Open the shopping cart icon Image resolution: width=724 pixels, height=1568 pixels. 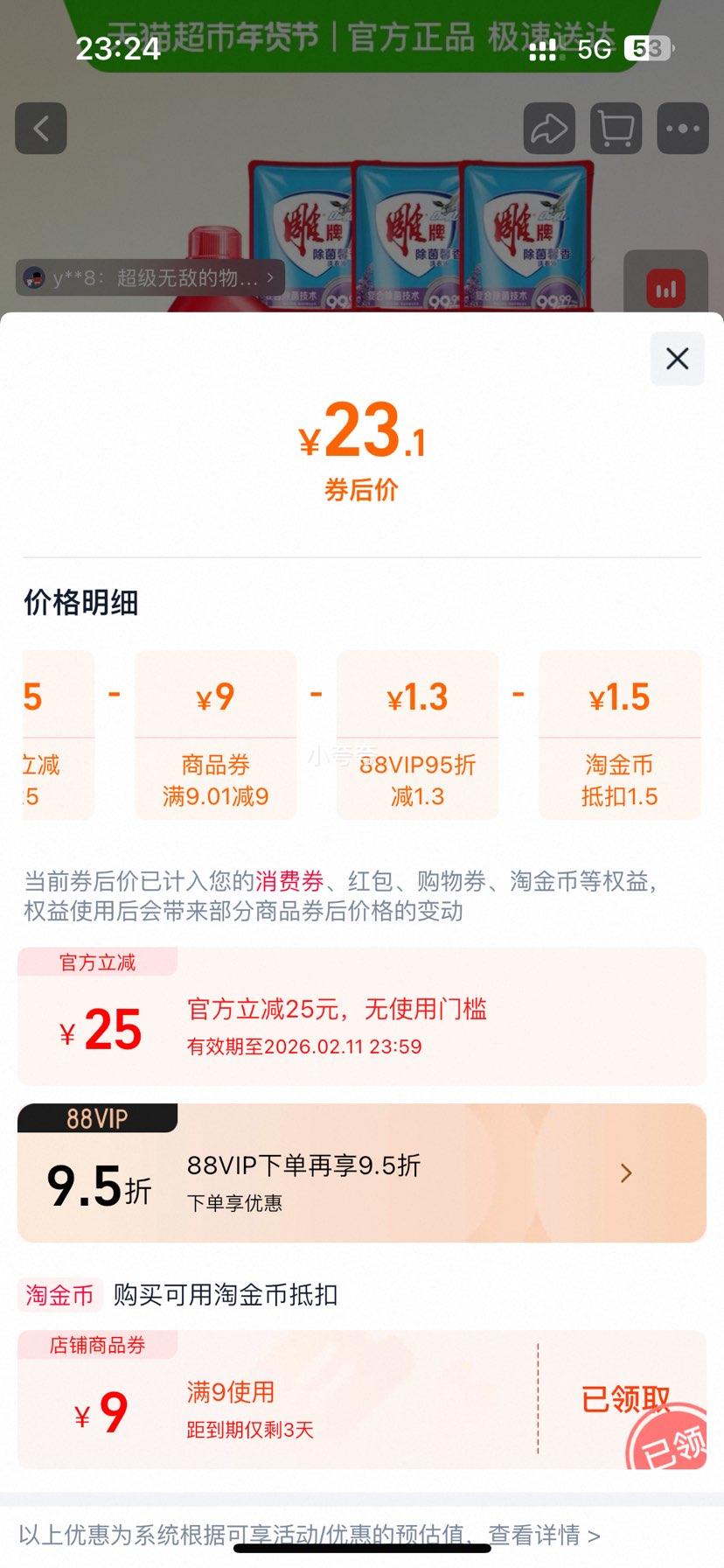[x=616, y=128]
